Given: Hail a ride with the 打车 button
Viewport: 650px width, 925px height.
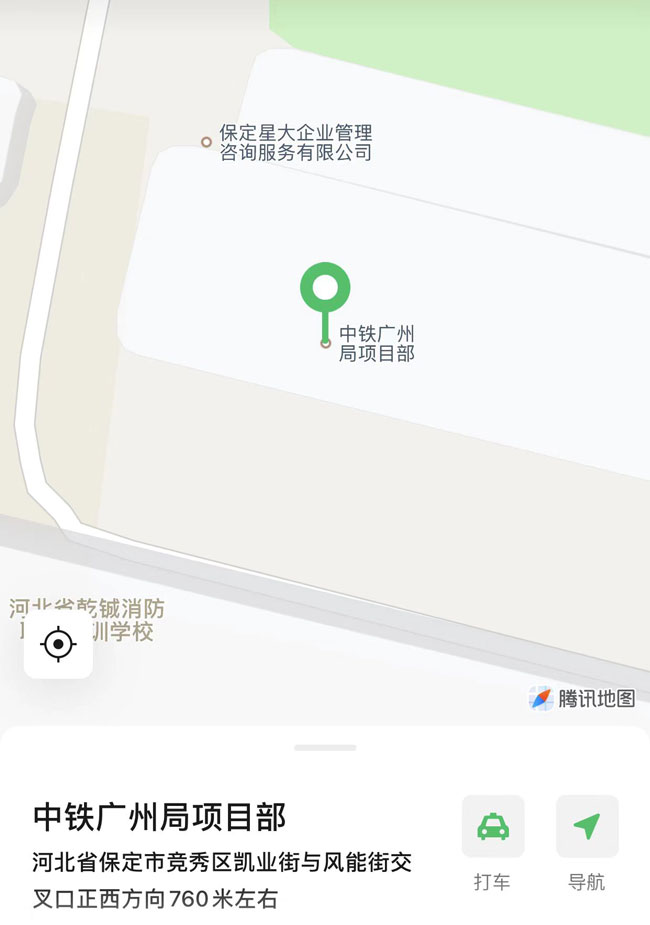Looking at the screenshot, I should (x=492, y=826).
